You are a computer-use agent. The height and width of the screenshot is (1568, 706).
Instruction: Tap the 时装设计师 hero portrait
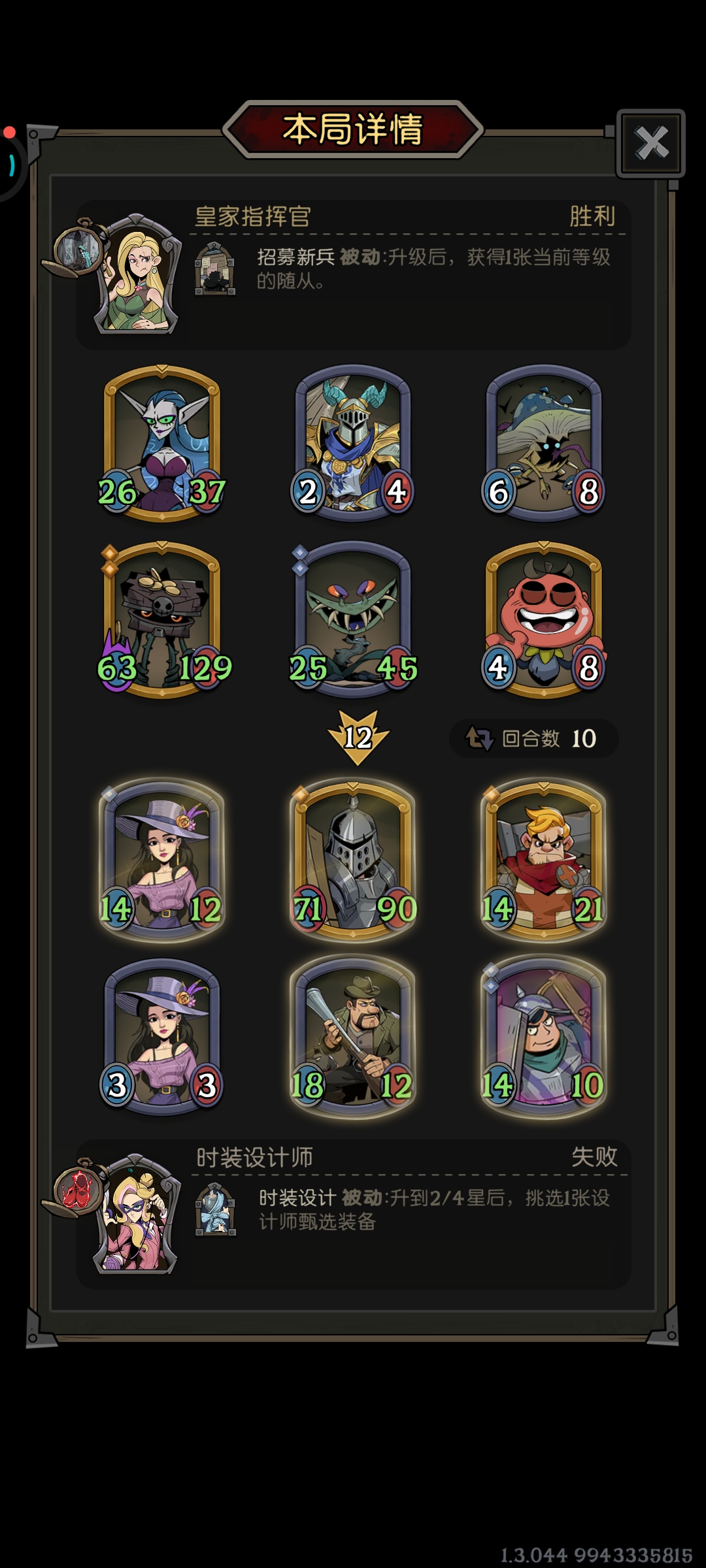point(137,1215)
